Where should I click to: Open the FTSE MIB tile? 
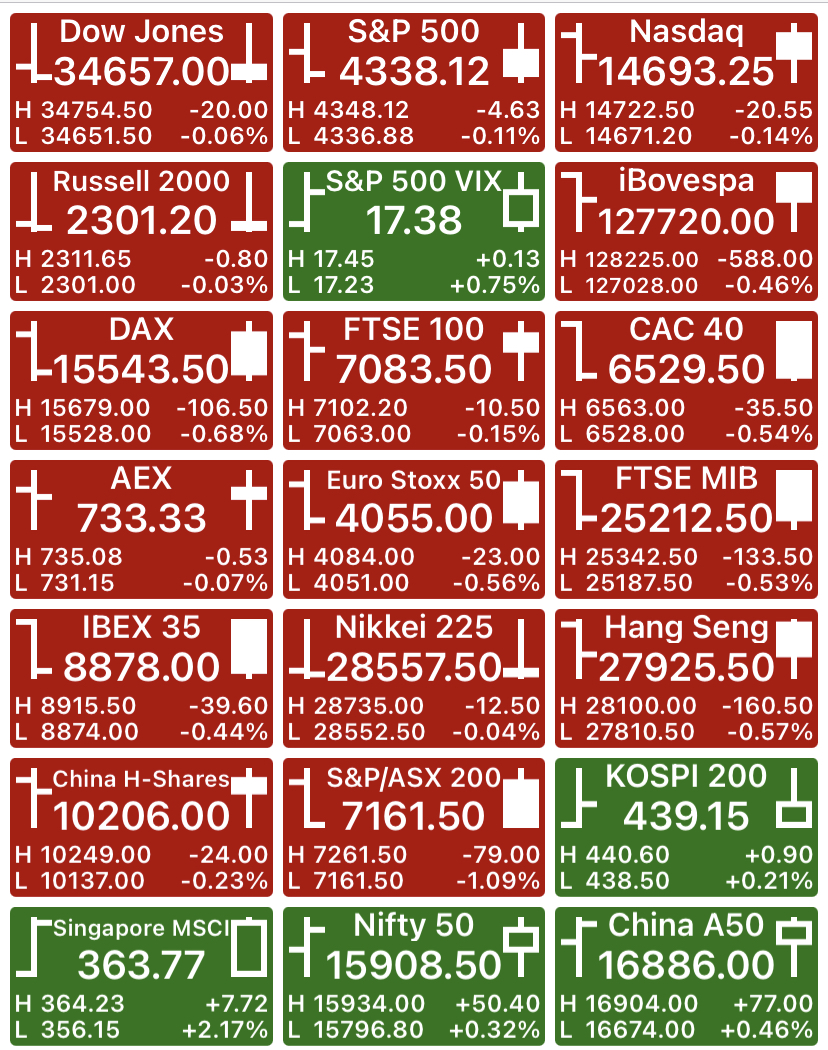[x=687, y=530]
